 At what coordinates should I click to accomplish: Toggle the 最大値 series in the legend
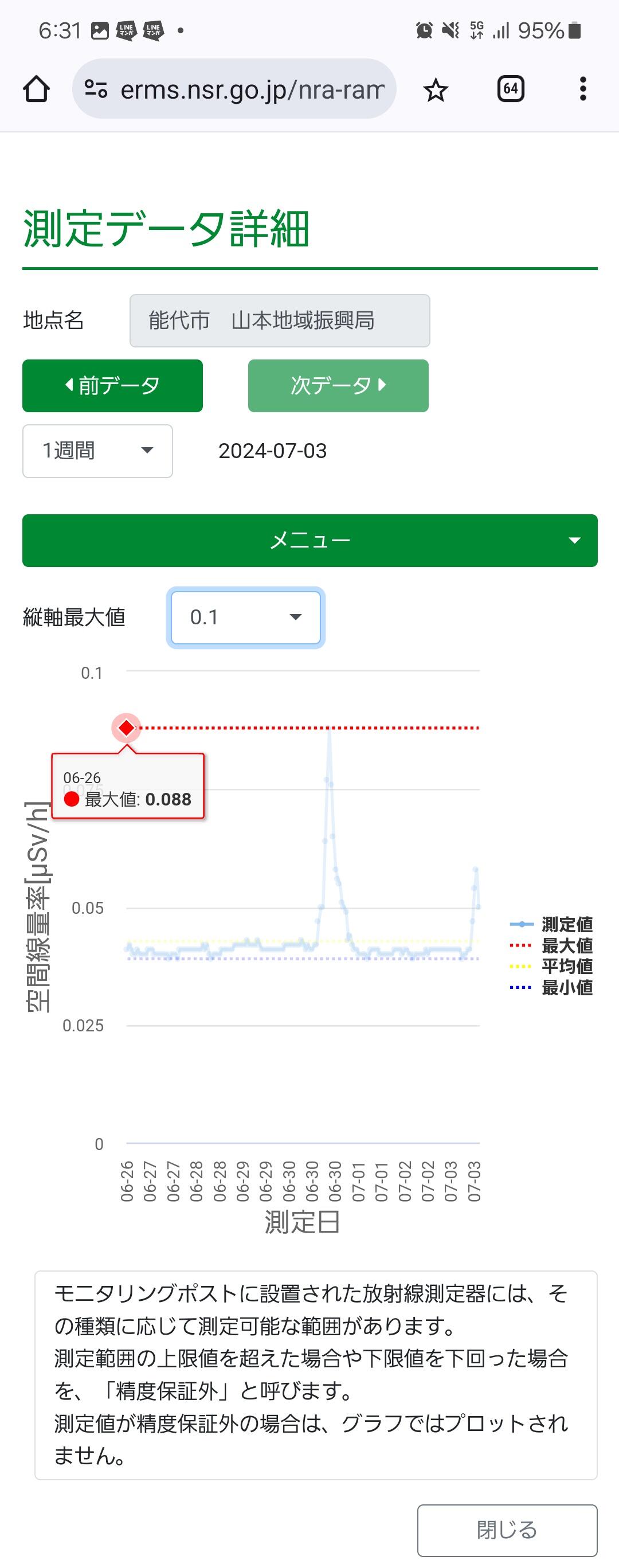click(x=551, y=945)
